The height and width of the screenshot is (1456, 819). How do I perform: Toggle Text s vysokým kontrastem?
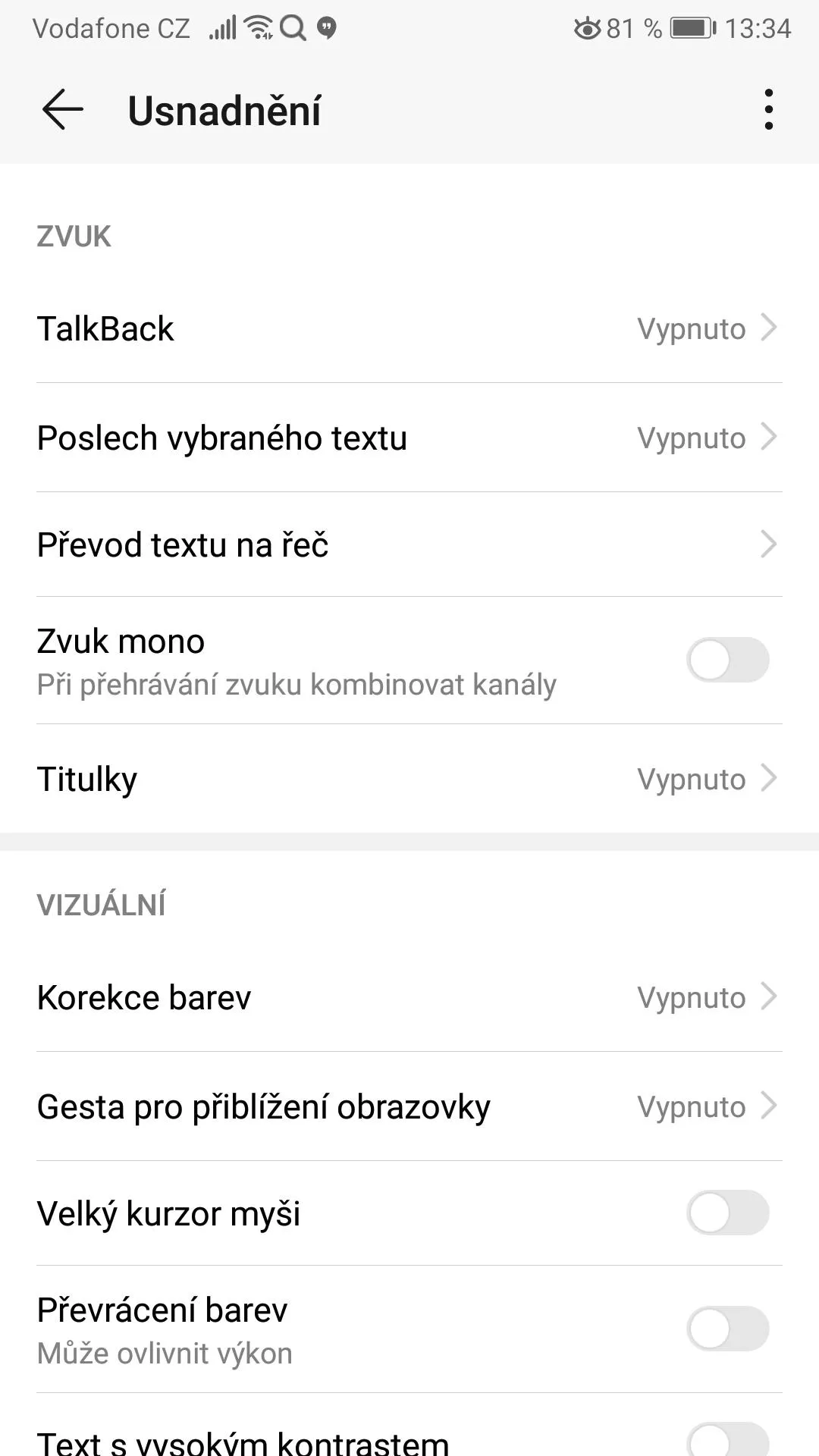click(728, 1439)
